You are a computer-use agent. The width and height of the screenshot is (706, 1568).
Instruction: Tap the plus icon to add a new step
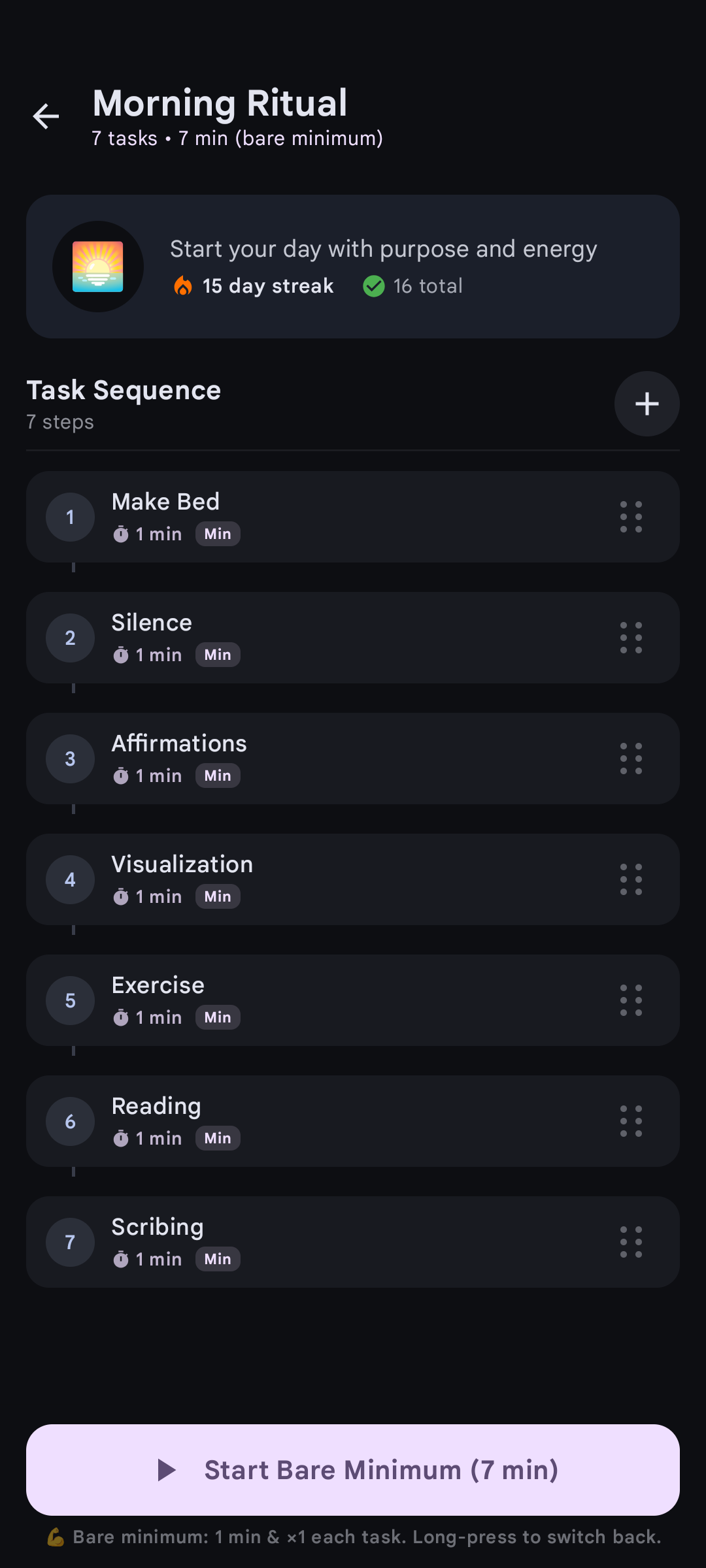point(646,404)
